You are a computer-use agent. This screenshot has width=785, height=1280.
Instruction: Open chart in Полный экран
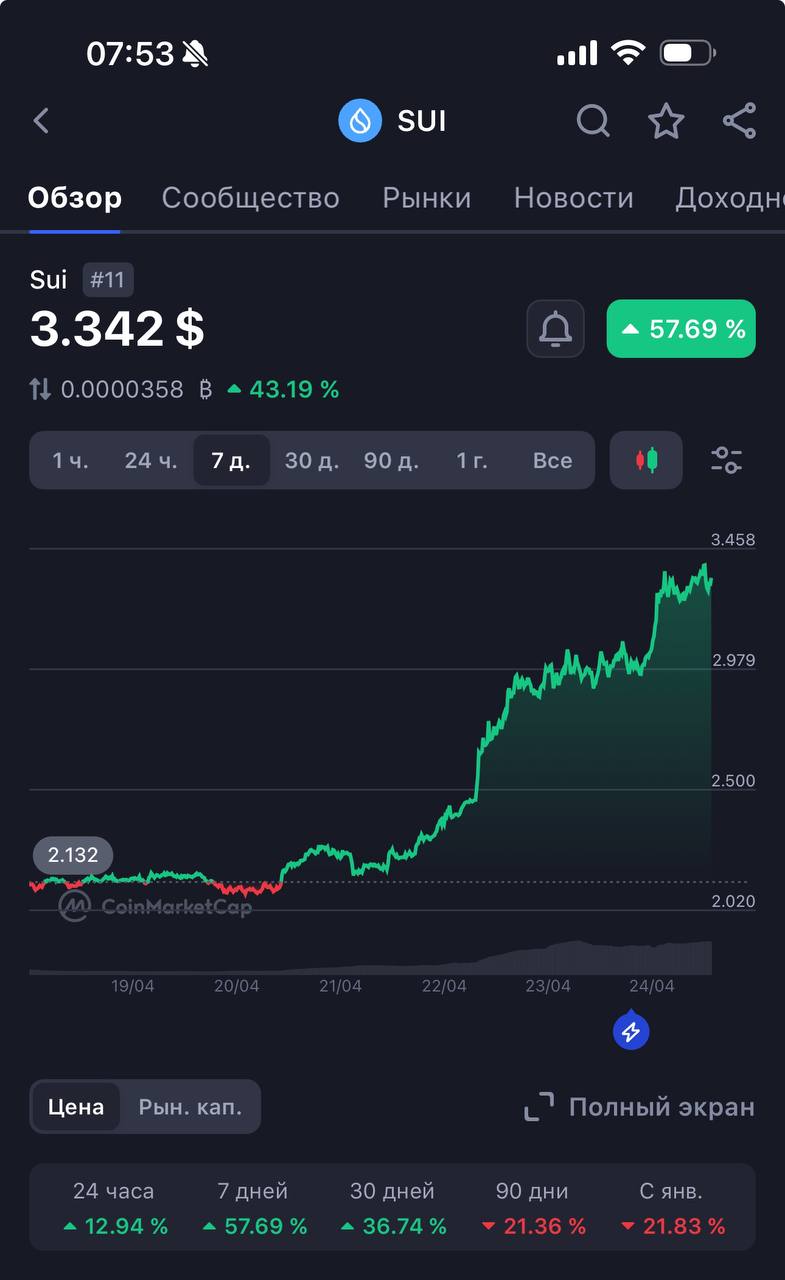point(640,1107)
